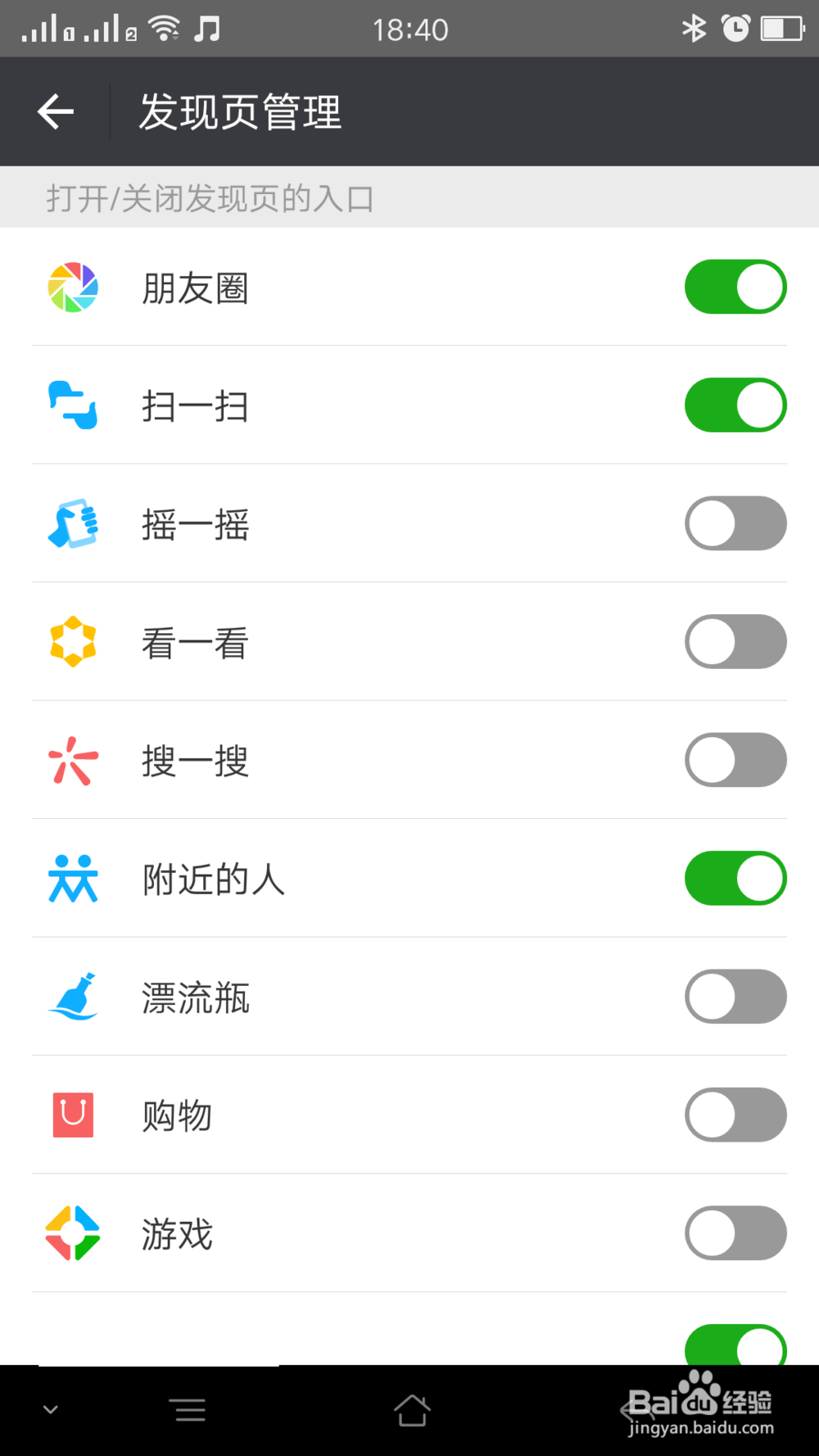
Task: Switch off 附近的人
Action: 735,879
